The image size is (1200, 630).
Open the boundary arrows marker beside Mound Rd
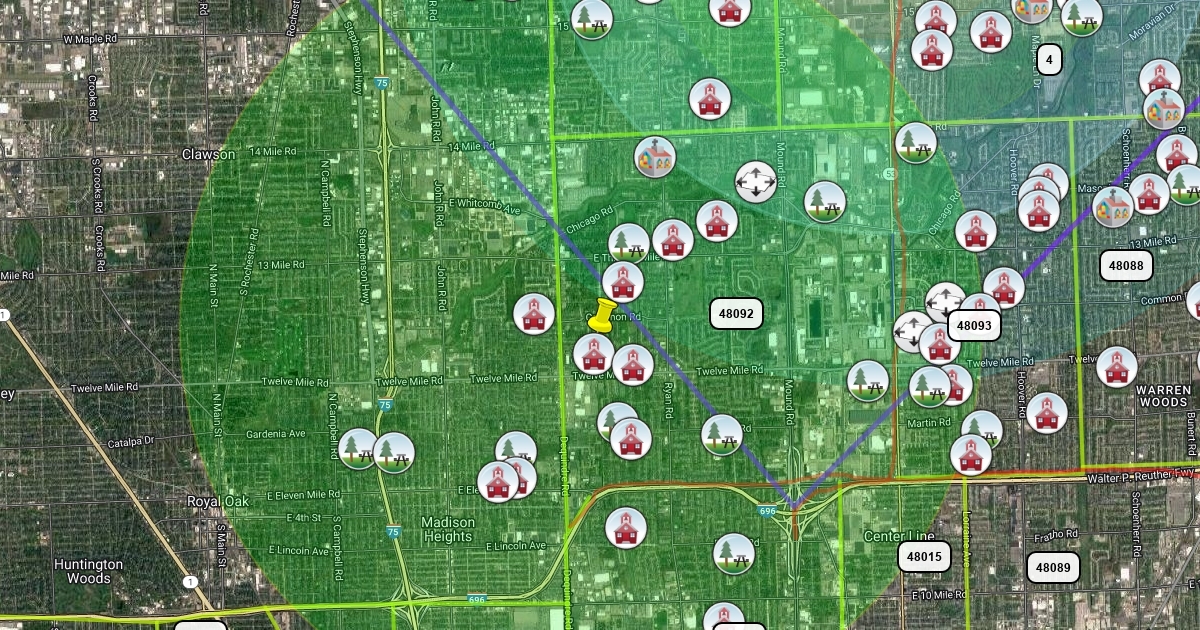[x=755, y=182]
